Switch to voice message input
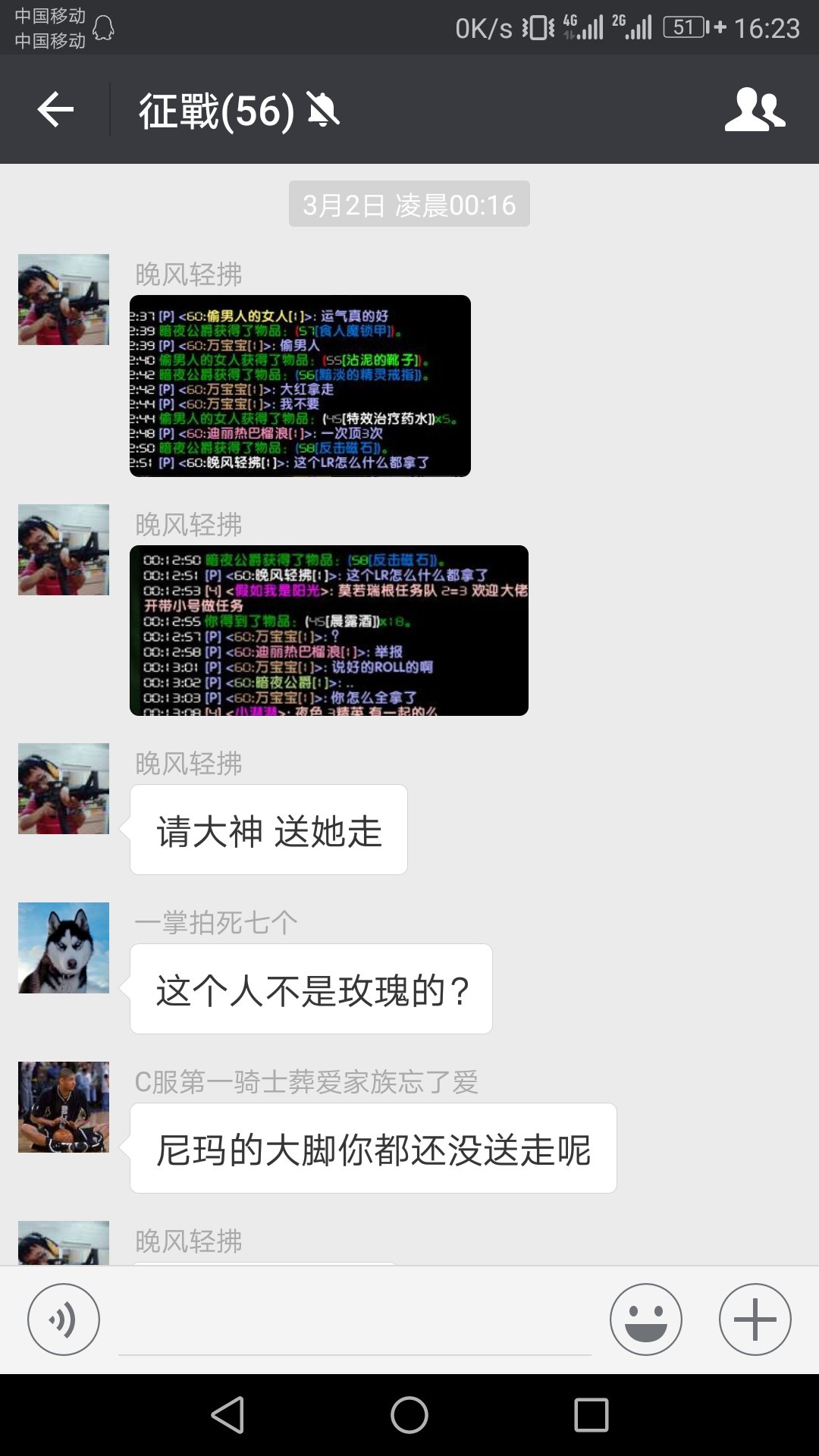 click(x=64, y=1319)
